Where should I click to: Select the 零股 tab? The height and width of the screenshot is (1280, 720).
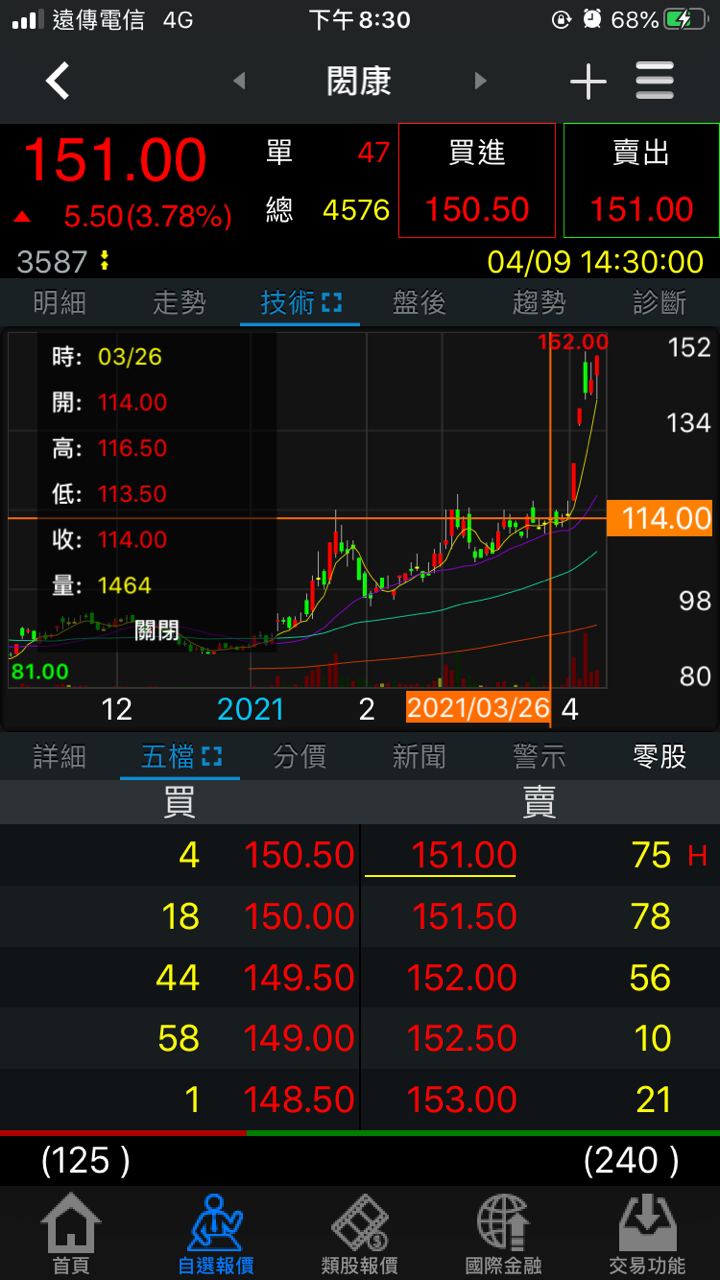(660, 756)
